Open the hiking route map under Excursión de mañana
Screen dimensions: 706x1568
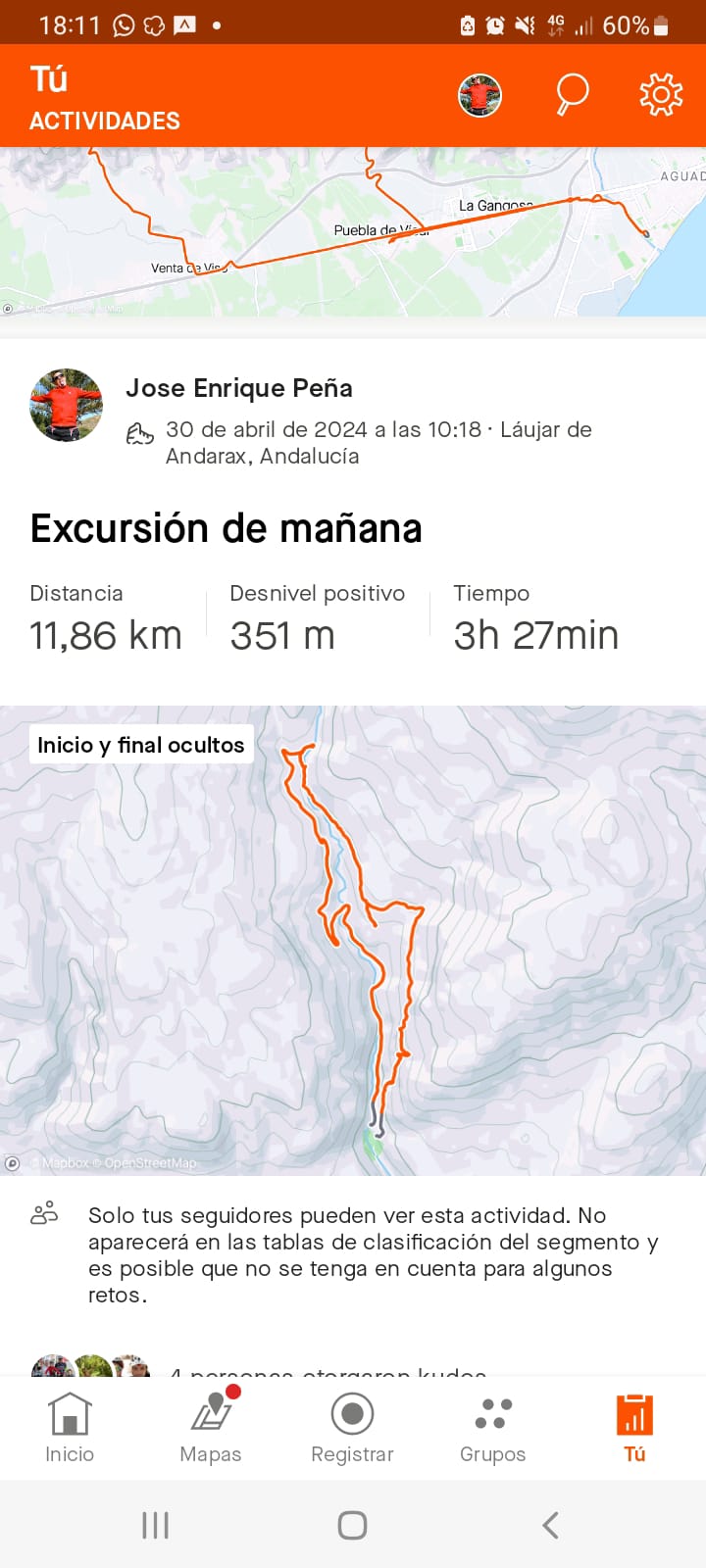[x=353, y=941]
